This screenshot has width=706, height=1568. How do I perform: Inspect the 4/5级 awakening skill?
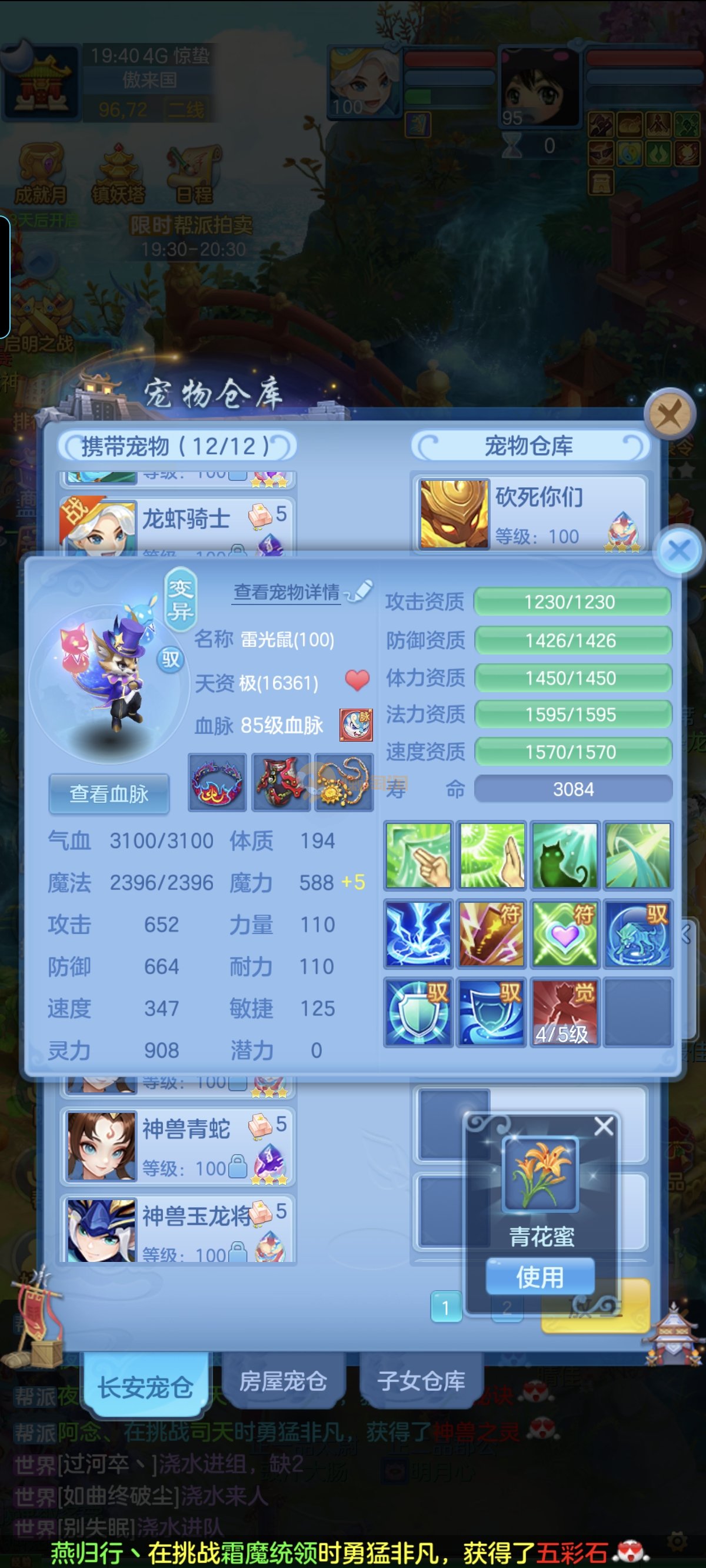[564, 1012]
